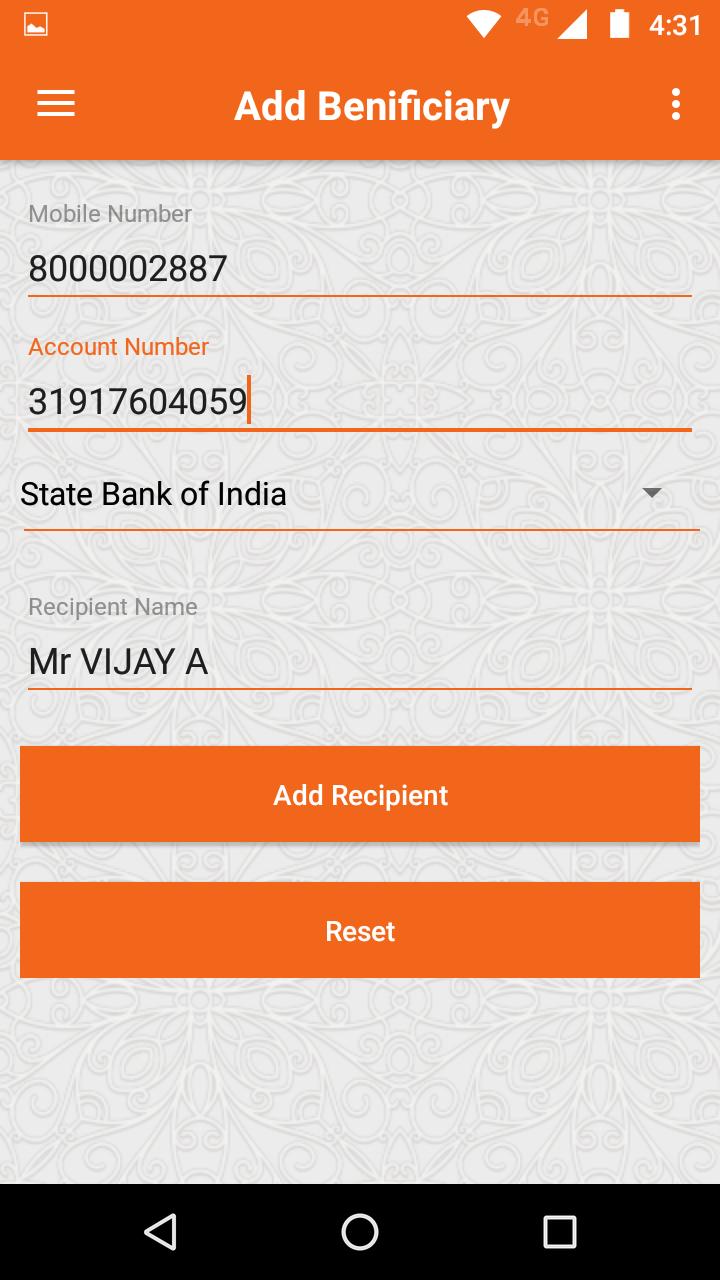Viewport: 720px width, 1280px height.
Task: Edit the Mobile Number field
Action: pyautogui.click(x=360, y=269)
